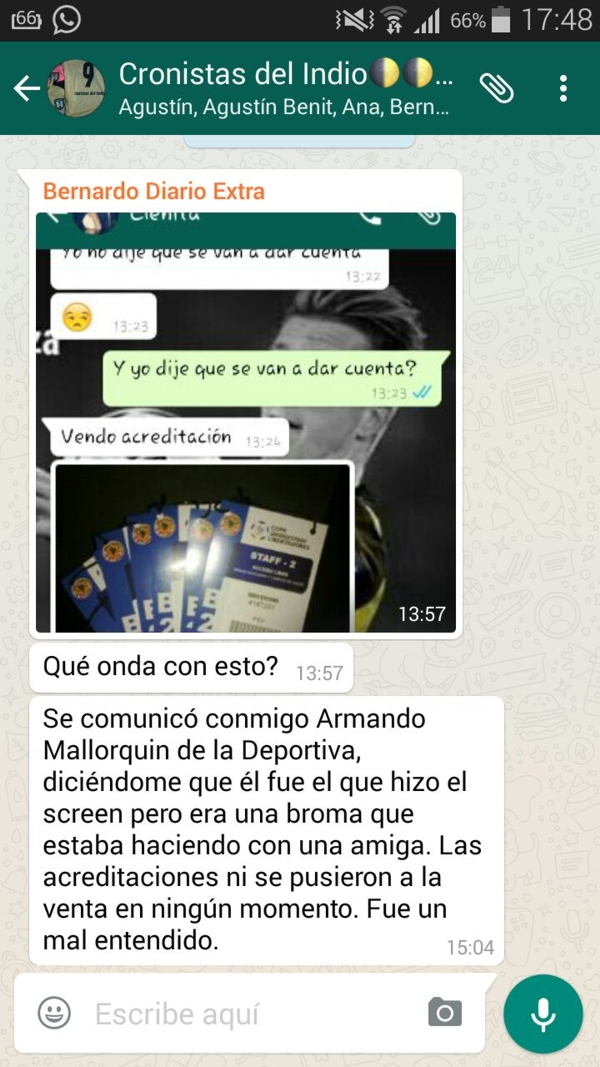The image size is (600, 1067).
Task: Open Cronistas del Indio group info
Action: pyautogui.click(x=284, y=88)
